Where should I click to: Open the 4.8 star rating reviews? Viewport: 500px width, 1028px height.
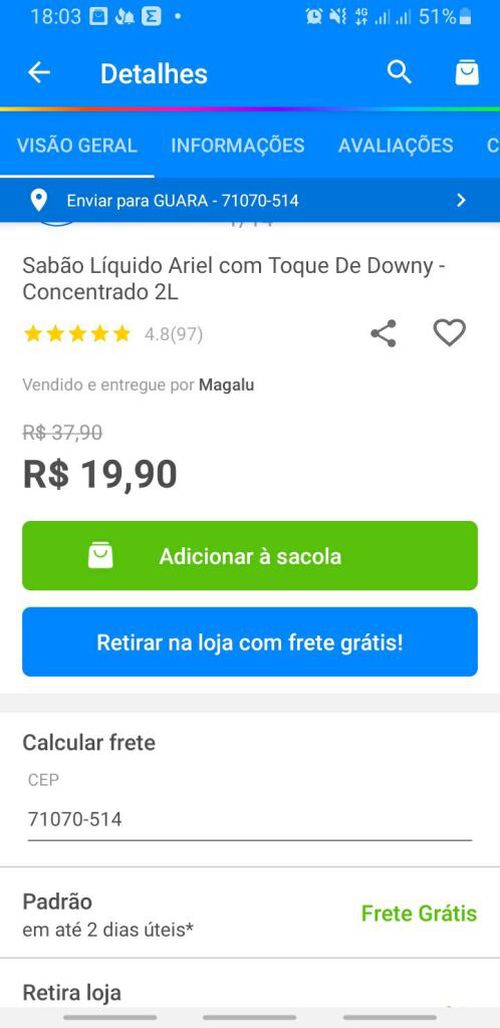[x=113, y=334]
